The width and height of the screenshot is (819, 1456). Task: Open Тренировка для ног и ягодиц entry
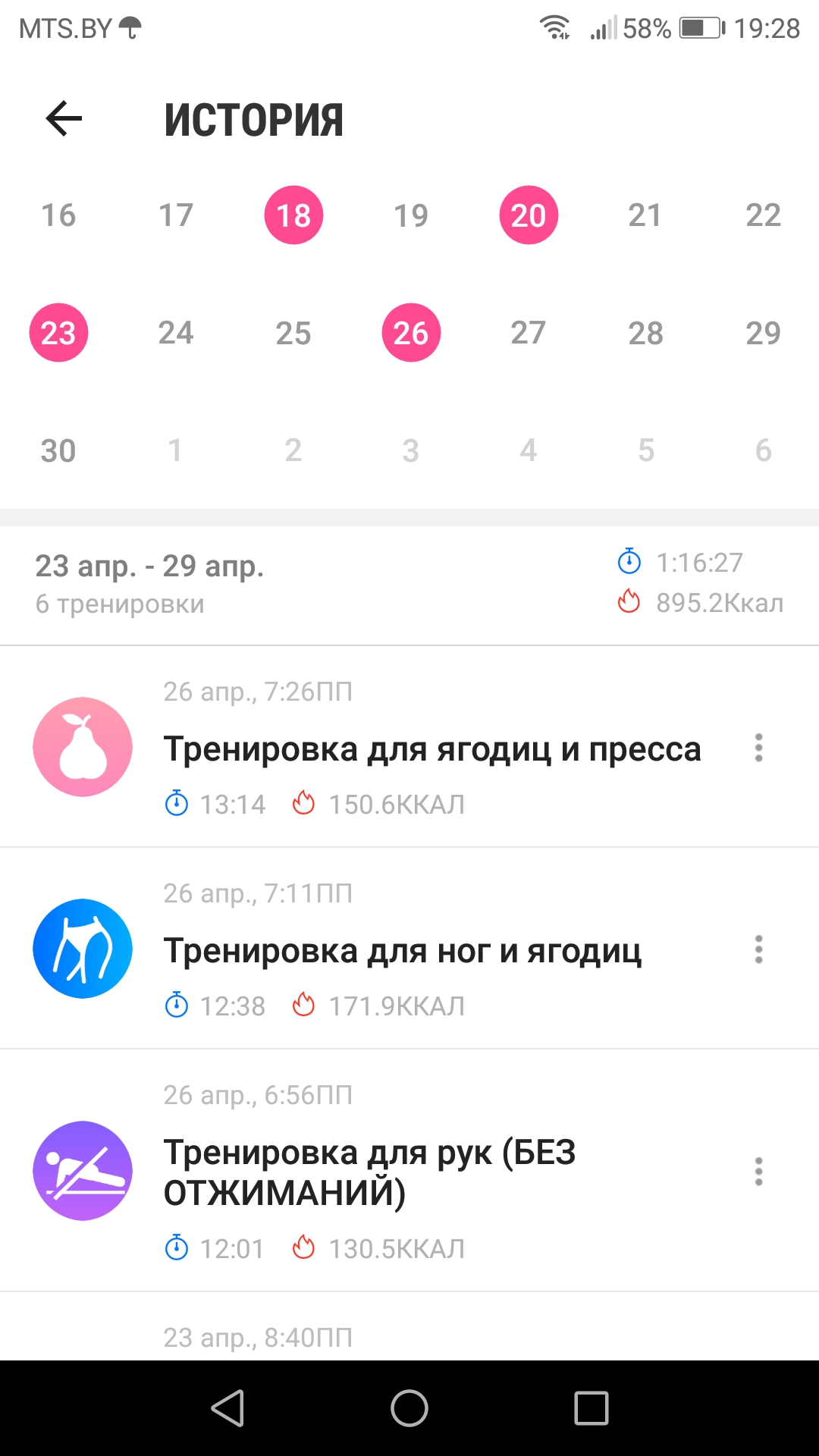[x=403, y=950]
